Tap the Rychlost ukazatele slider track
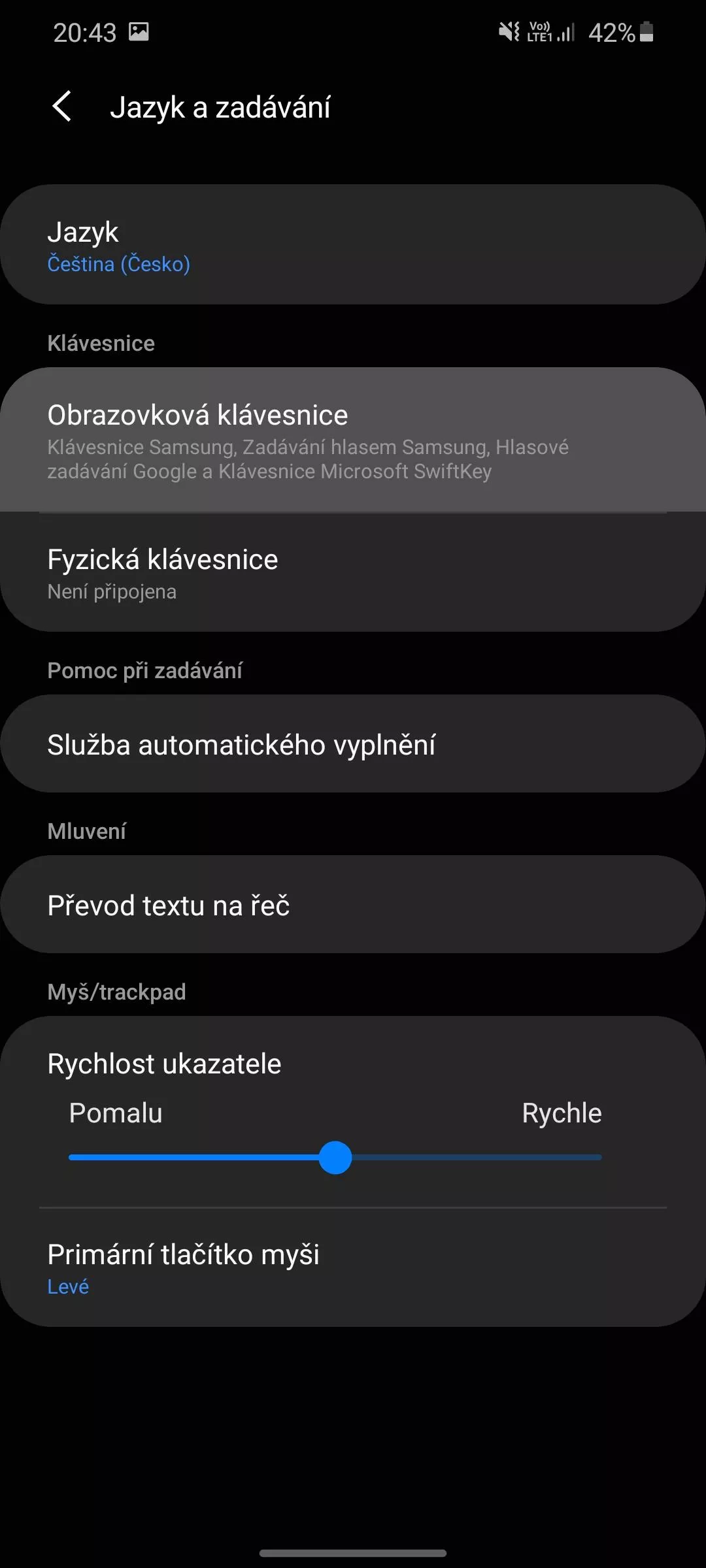 tap(335, 1157)
